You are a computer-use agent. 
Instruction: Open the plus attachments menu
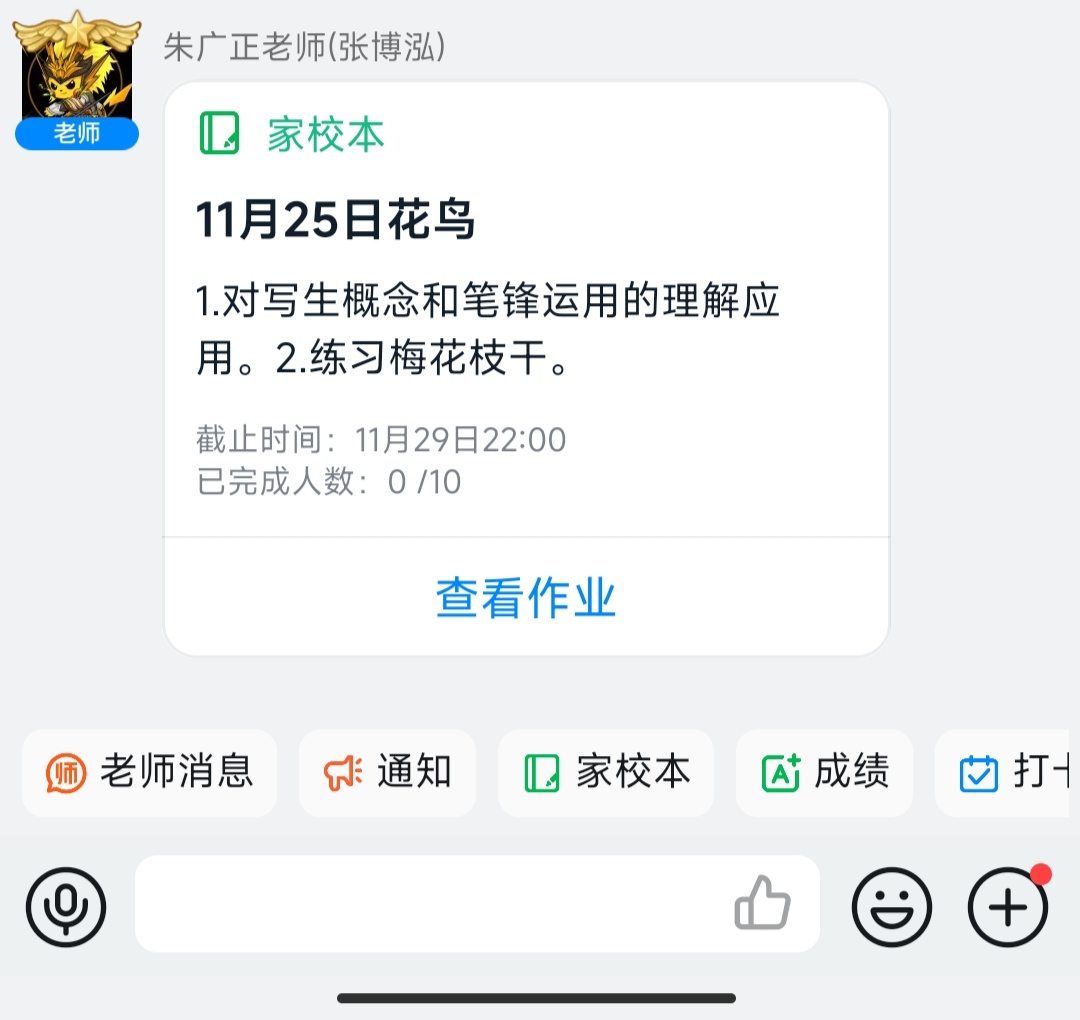pos(1008,908)
